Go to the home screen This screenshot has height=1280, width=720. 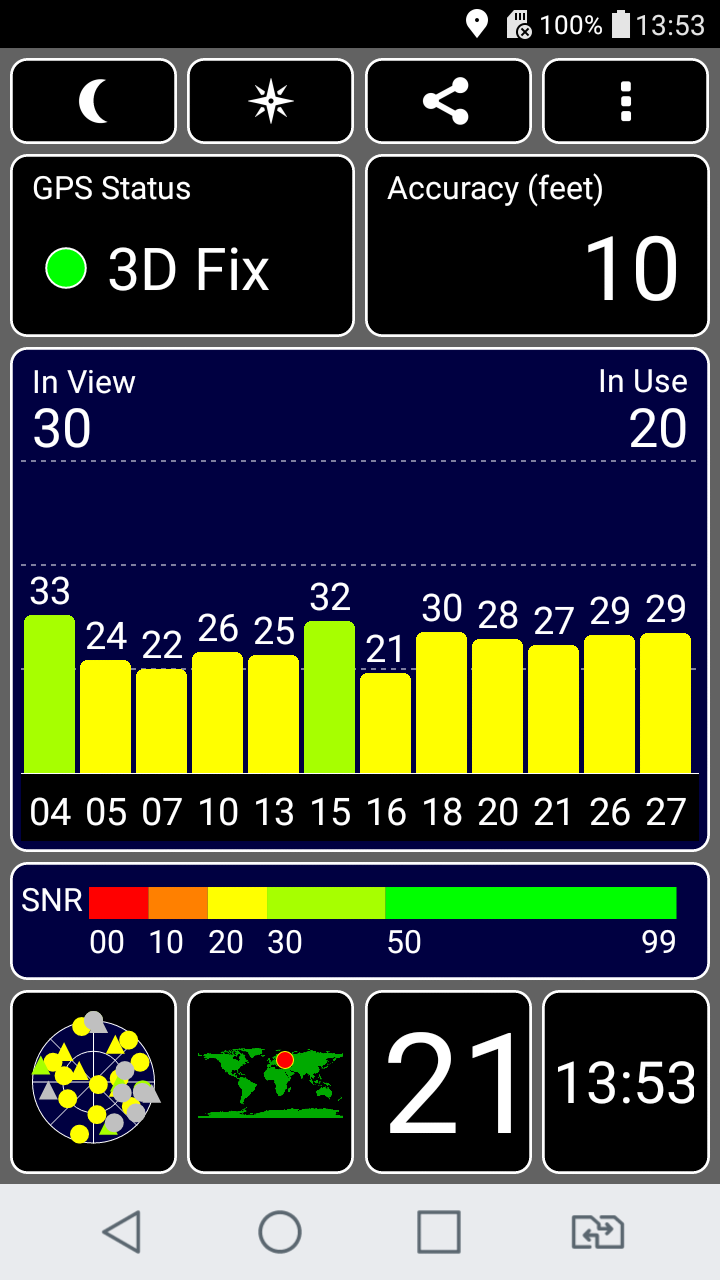pyautogui.click(x=280, y=1232)
